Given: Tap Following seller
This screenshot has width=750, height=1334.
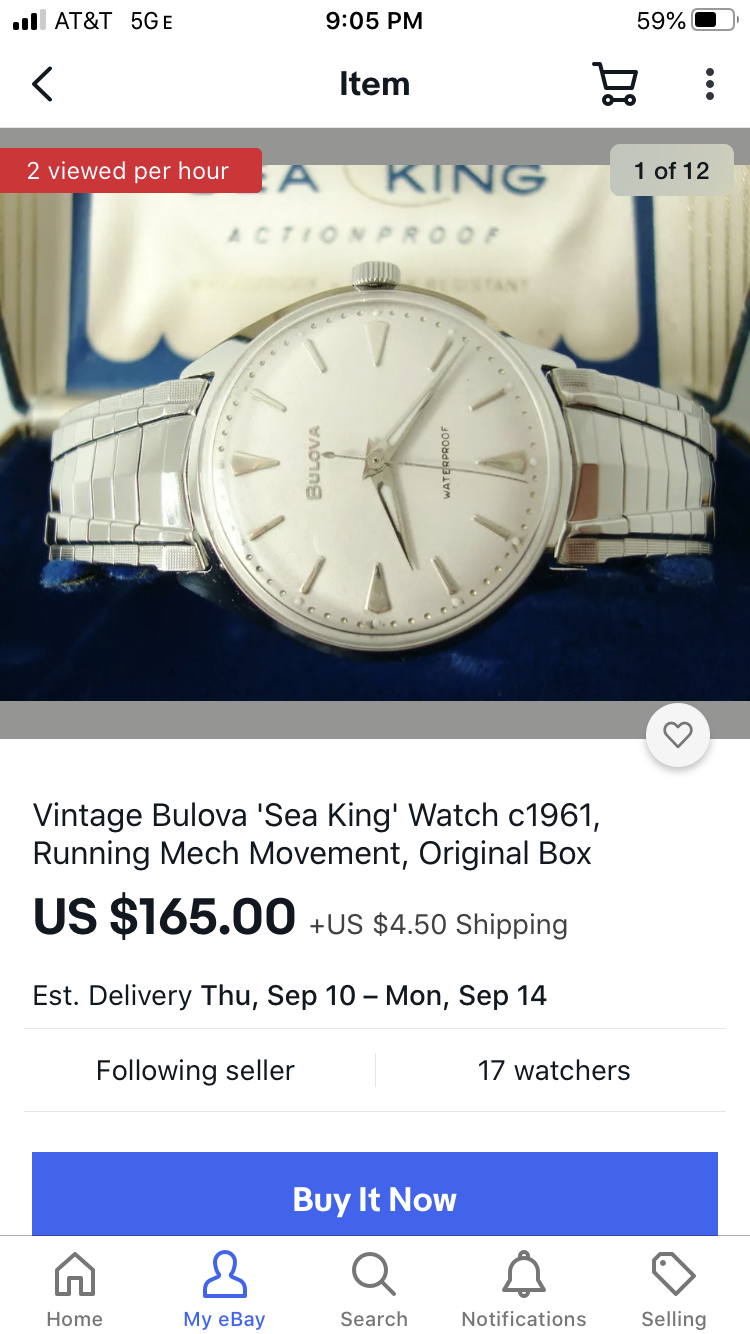Looking at the screenshot, I should point(196,1070).
